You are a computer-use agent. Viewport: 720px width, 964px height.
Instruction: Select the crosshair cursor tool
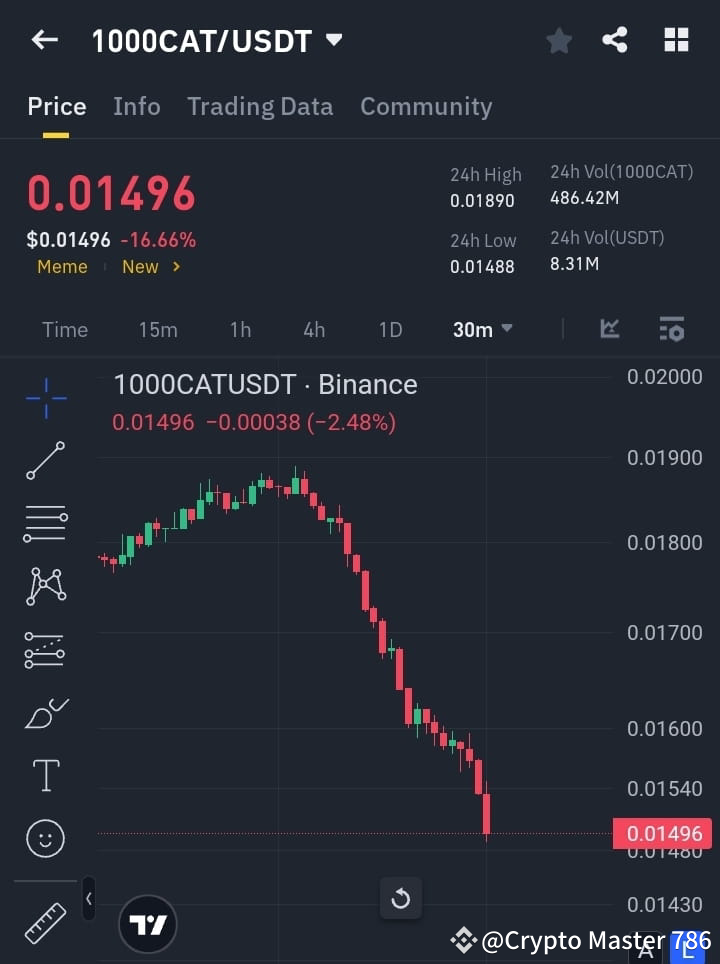(45, 399)
